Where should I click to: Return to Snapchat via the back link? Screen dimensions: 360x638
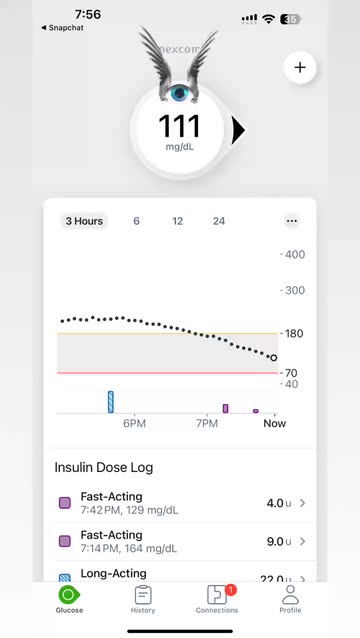coord(62,28)
